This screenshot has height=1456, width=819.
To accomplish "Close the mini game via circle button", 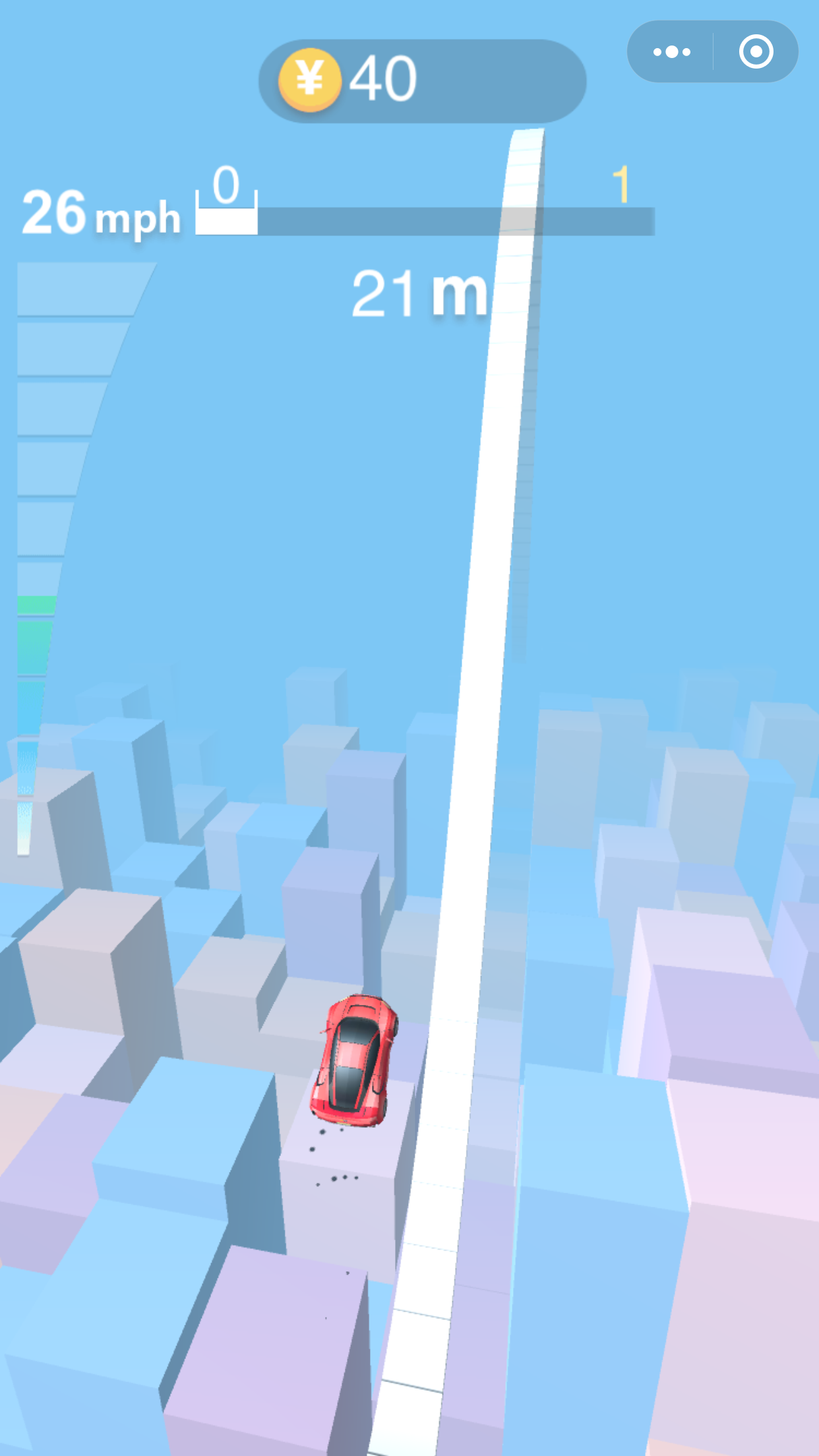I will point(756,52).
